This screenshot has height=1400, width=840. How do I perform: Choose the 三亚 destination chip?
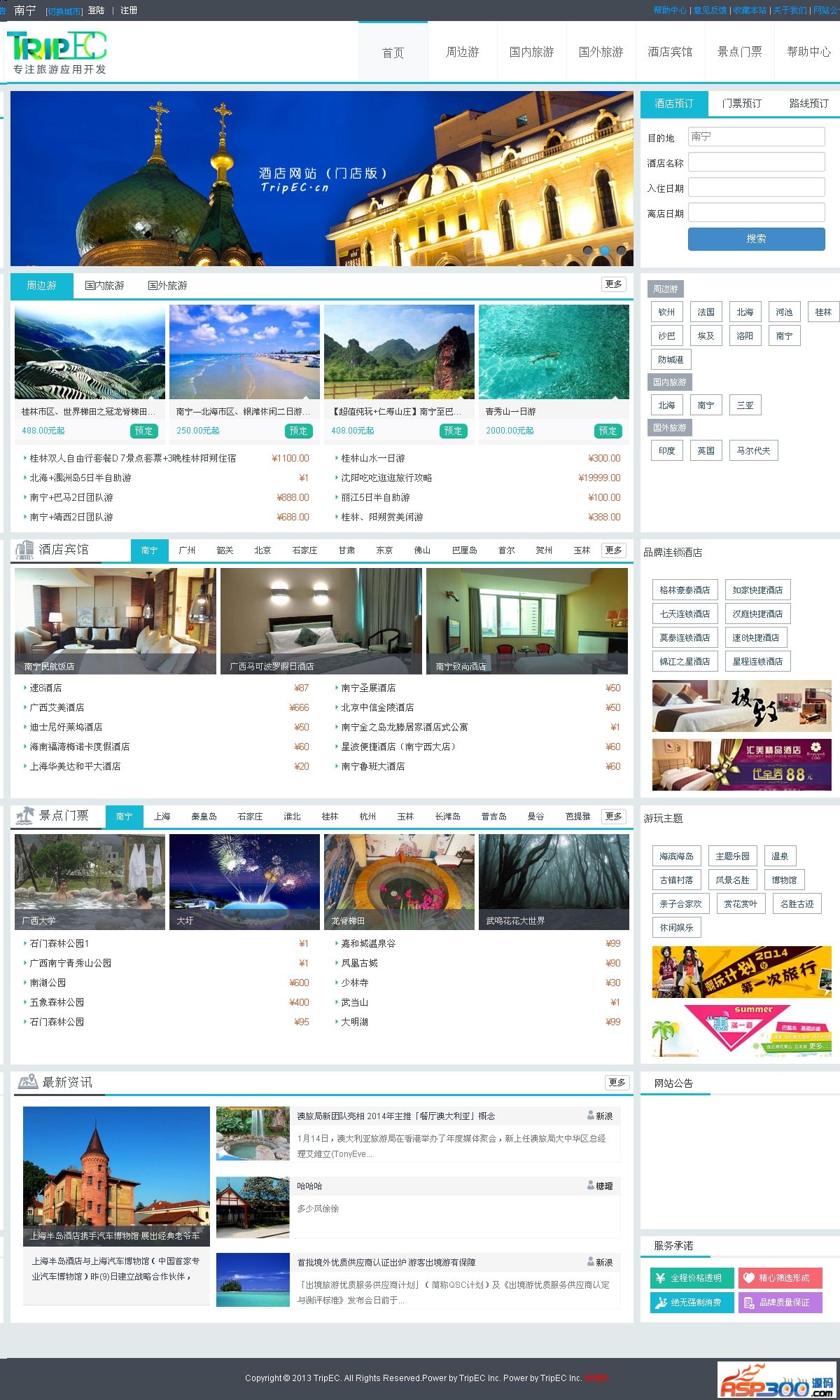[745, 406]
